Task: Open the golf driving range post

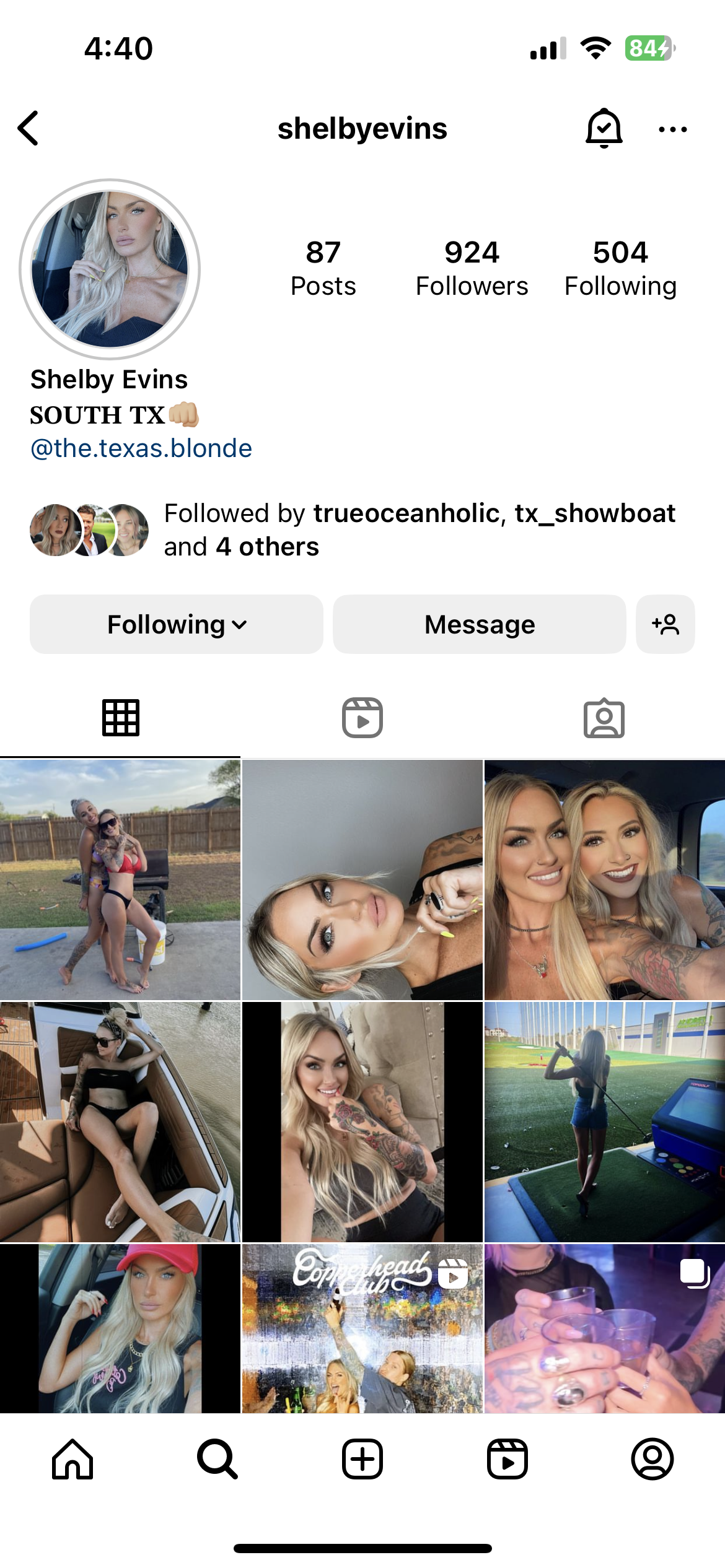Action: point(604,1122)
